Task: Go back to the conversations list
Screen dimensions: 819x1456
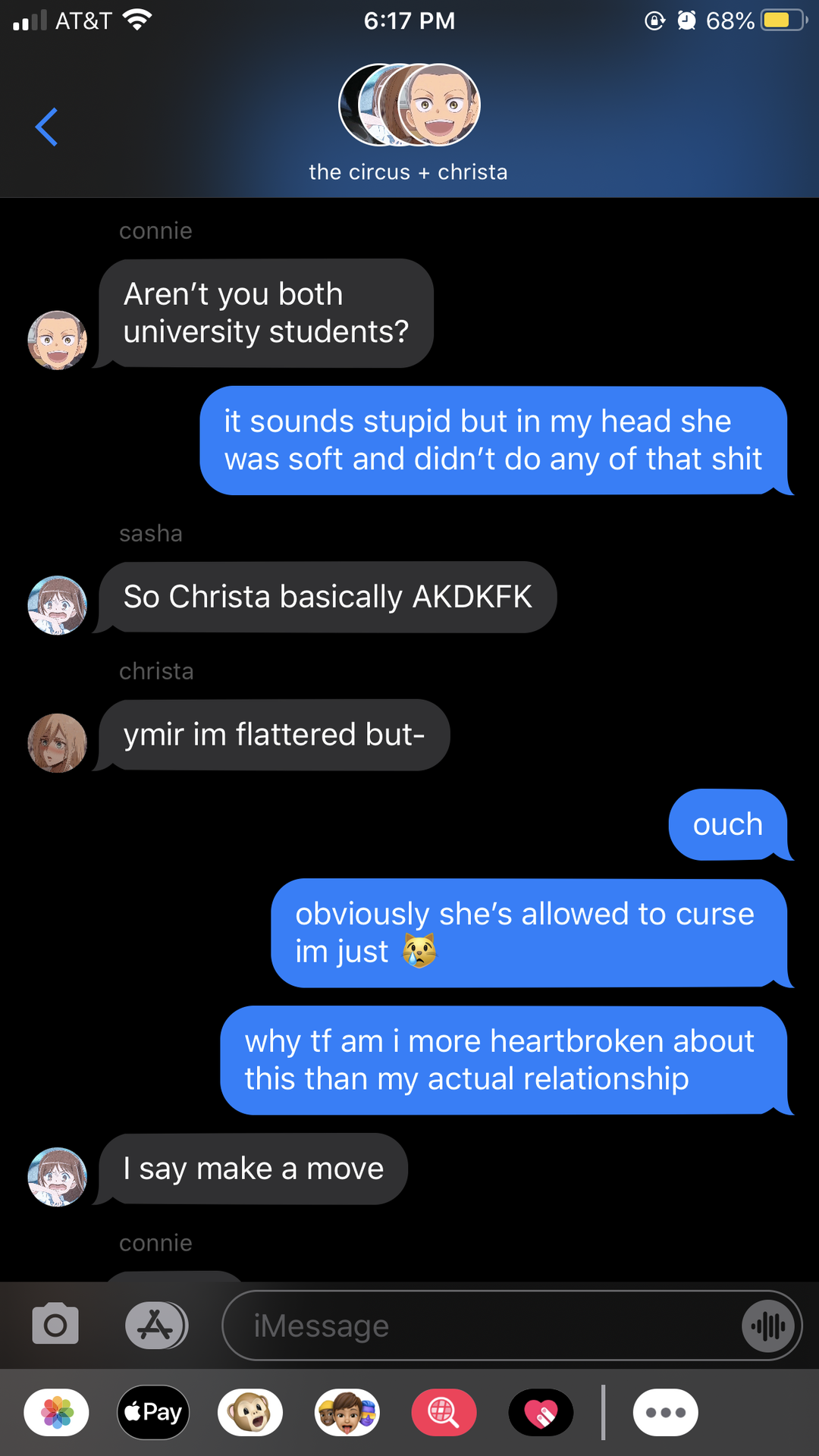Action: (x=46, y=127)
